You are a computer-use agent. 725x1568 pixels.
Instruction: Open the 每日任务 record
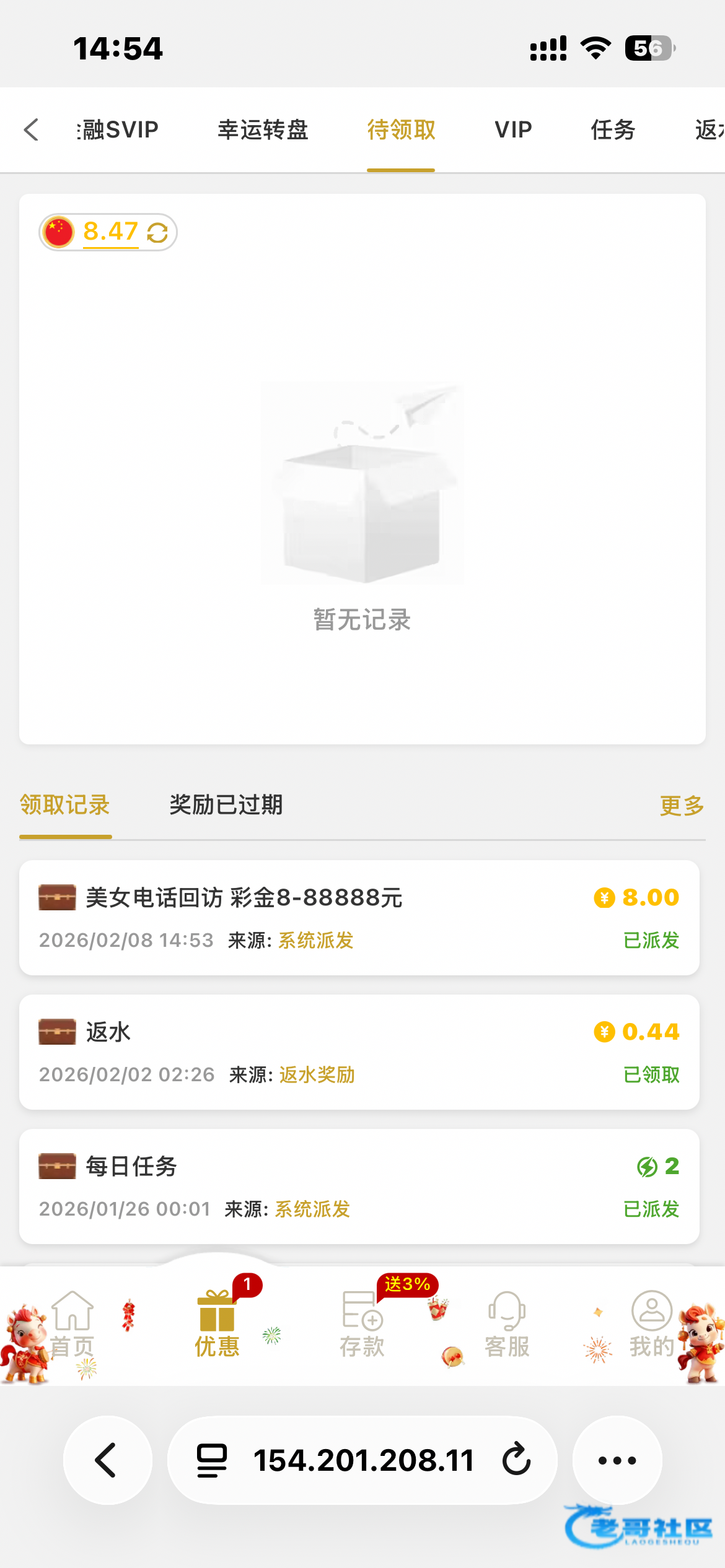359,1187
